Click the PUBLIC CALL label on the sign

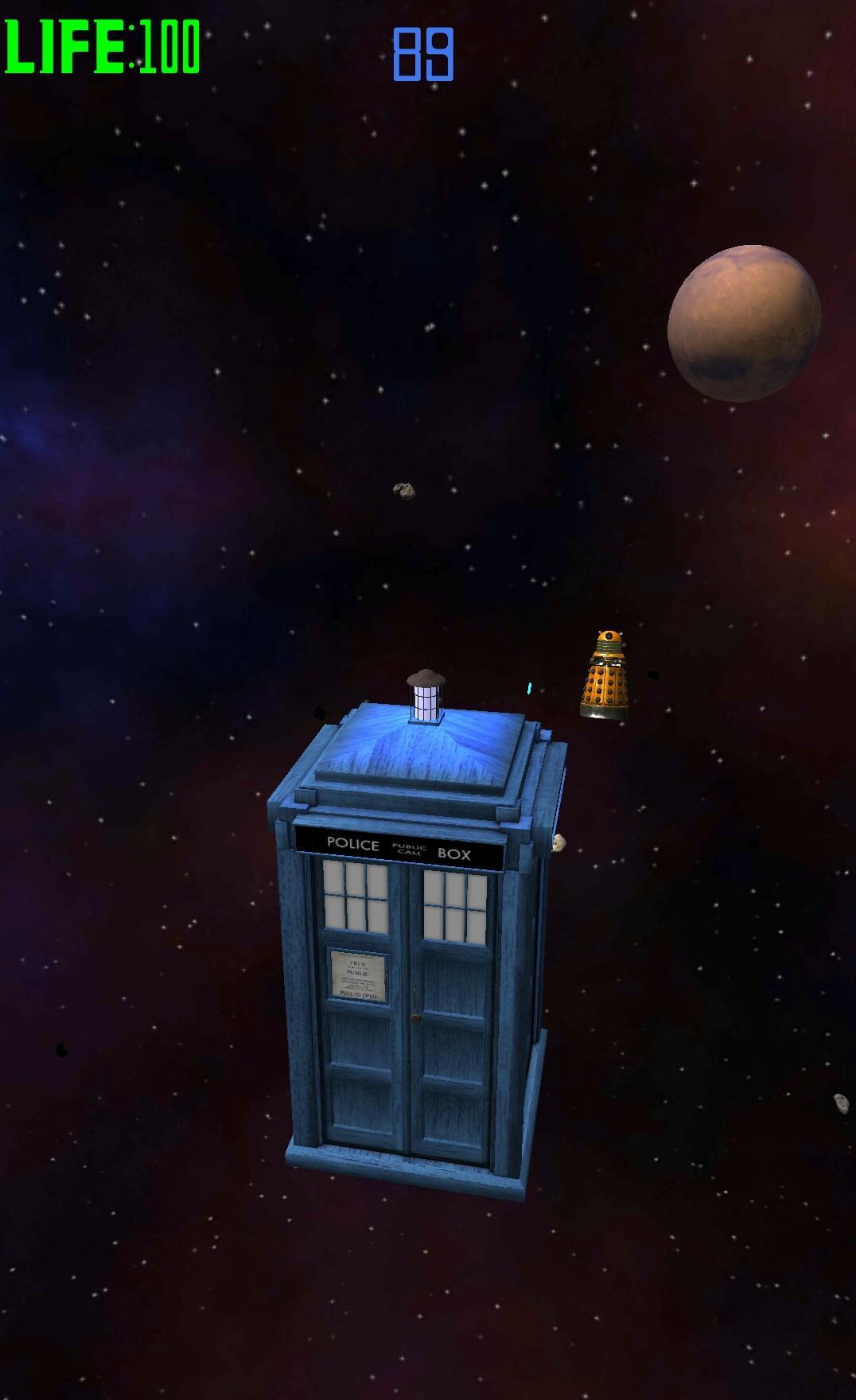[x=406, y=848]
